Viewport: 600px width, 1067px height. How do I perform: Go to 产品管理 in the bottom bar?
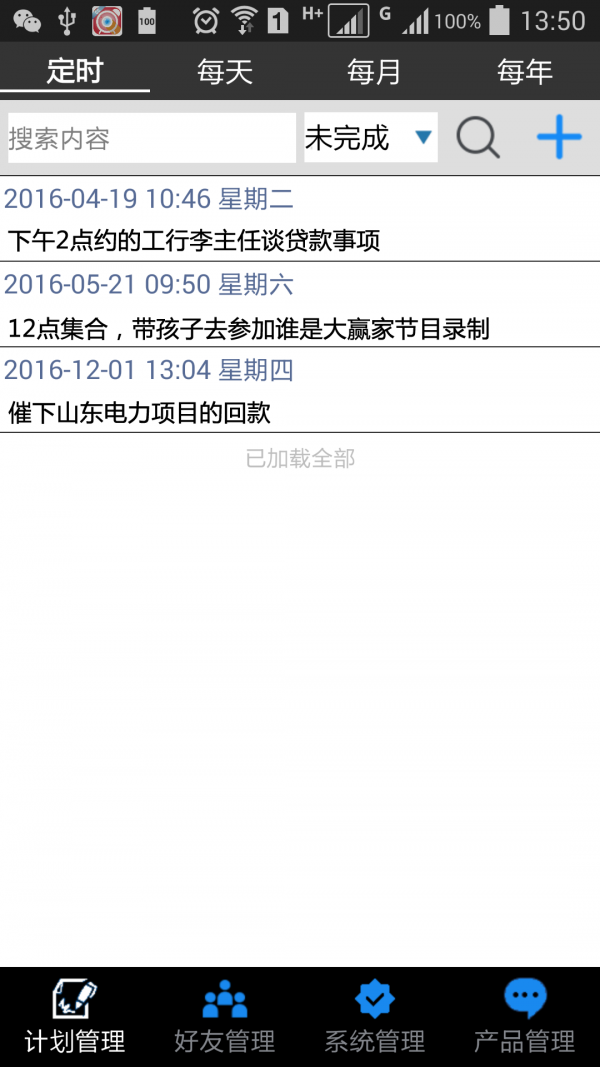click(x=525, y=1017)
